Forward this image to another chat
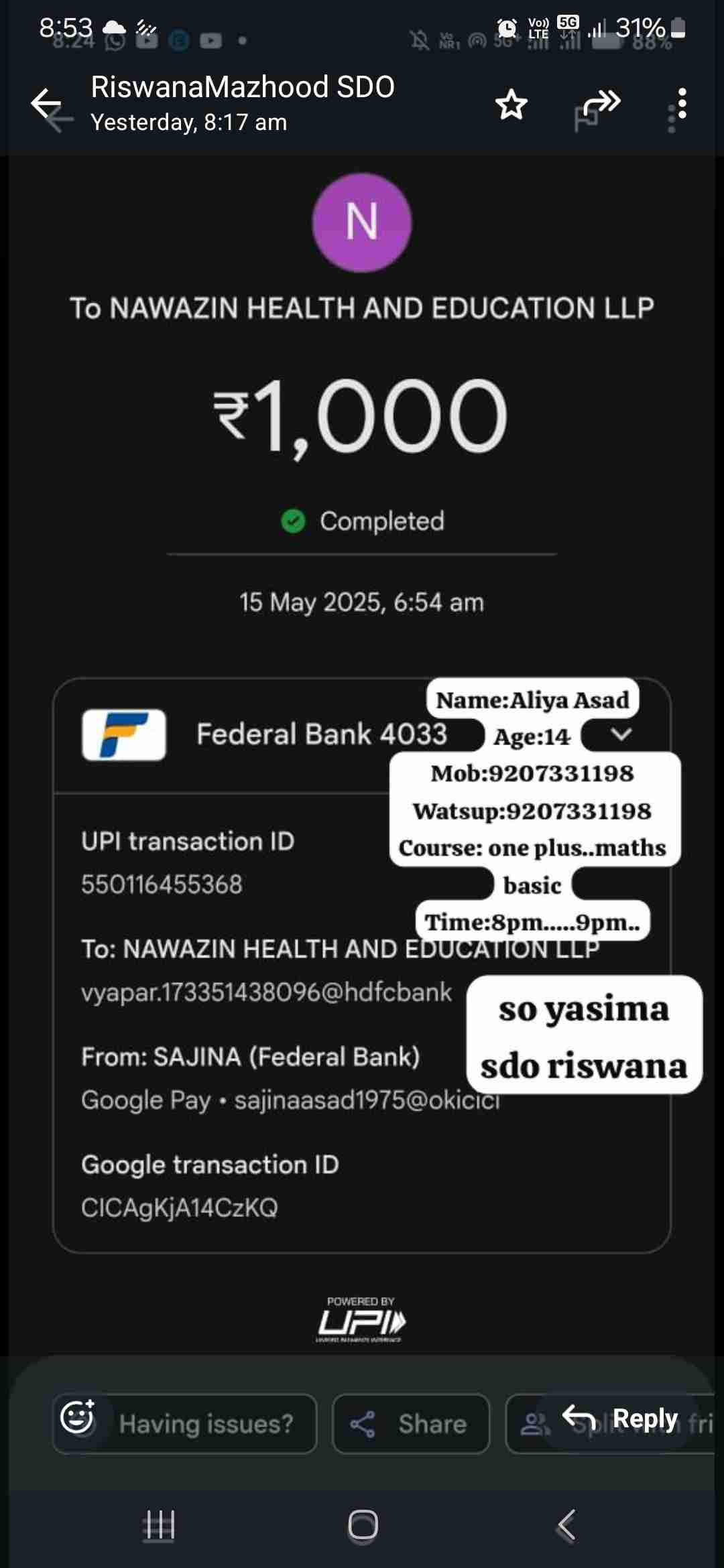 (601, 103)
